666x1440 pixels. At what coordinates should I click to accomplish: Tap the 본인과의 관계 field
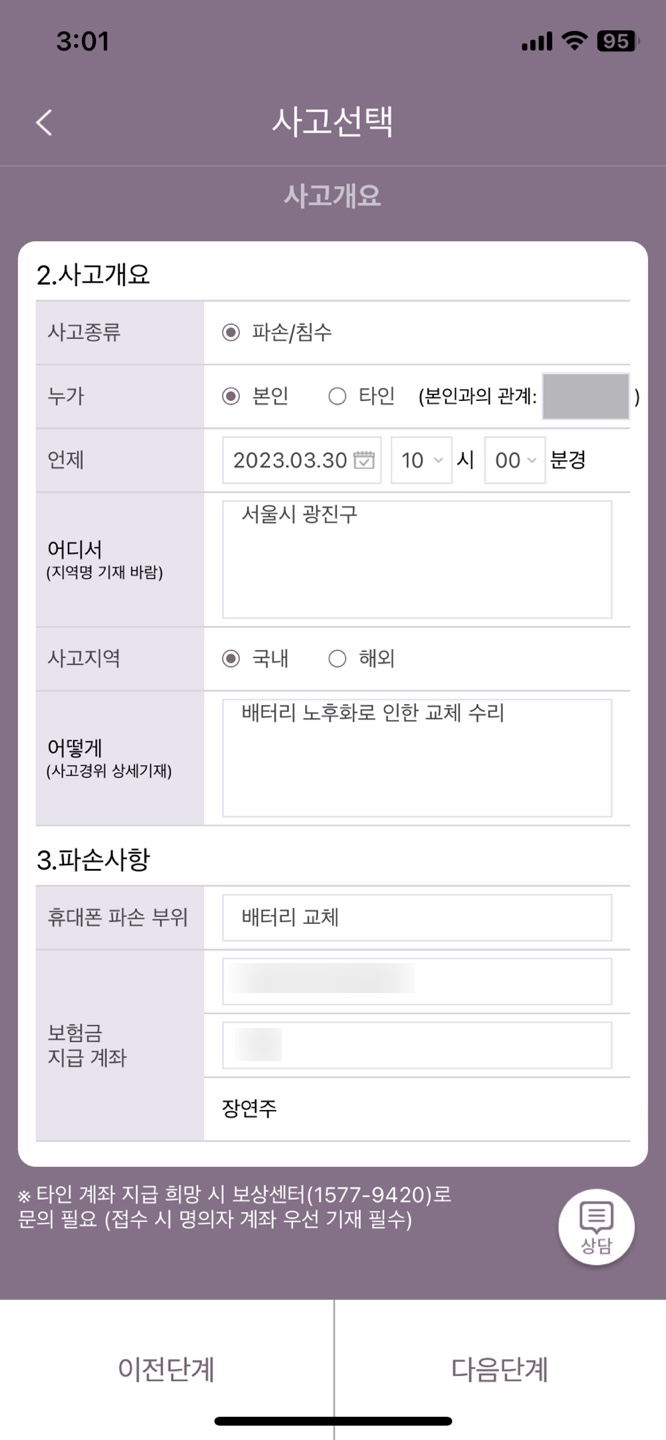point(586,396)
